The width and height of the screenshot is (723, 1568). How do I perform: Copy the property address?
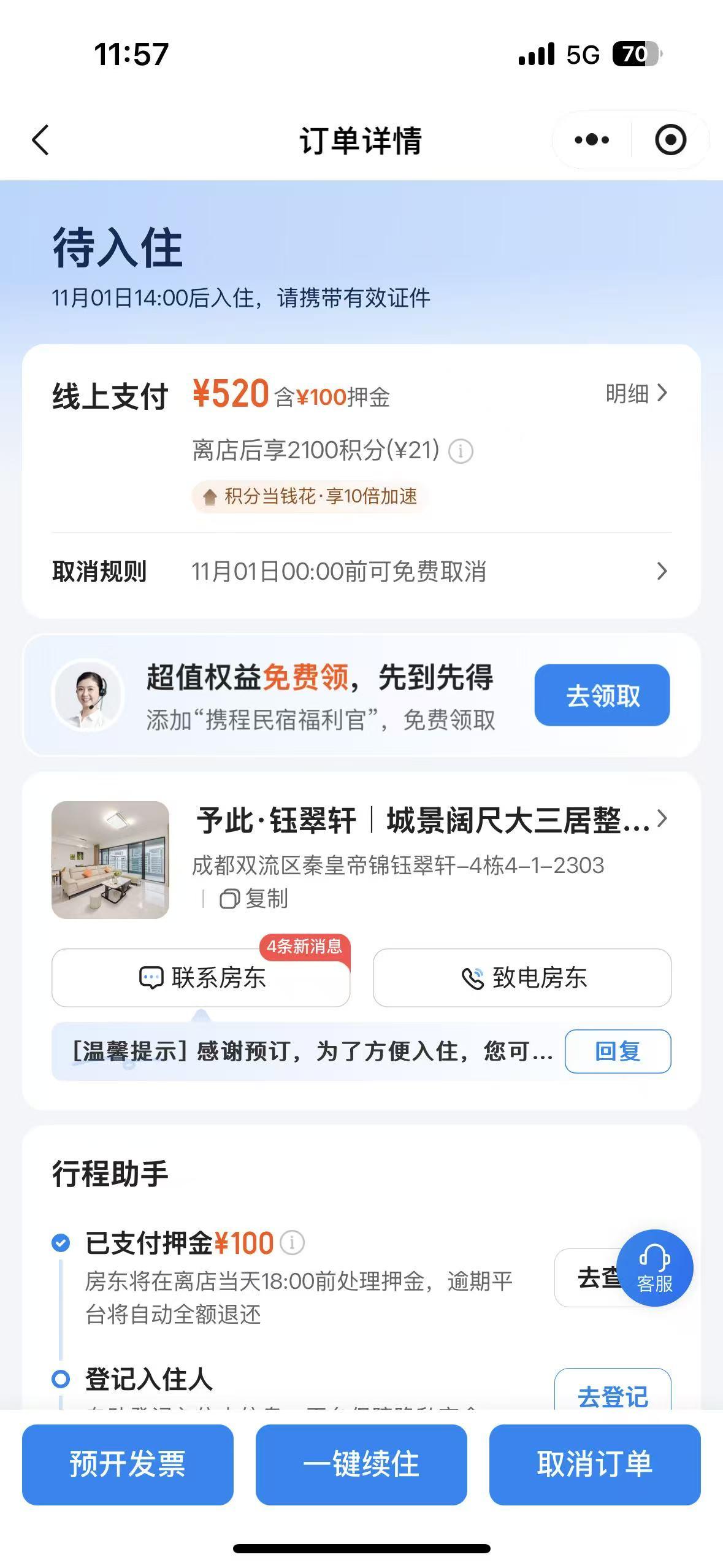coord(254,899)
